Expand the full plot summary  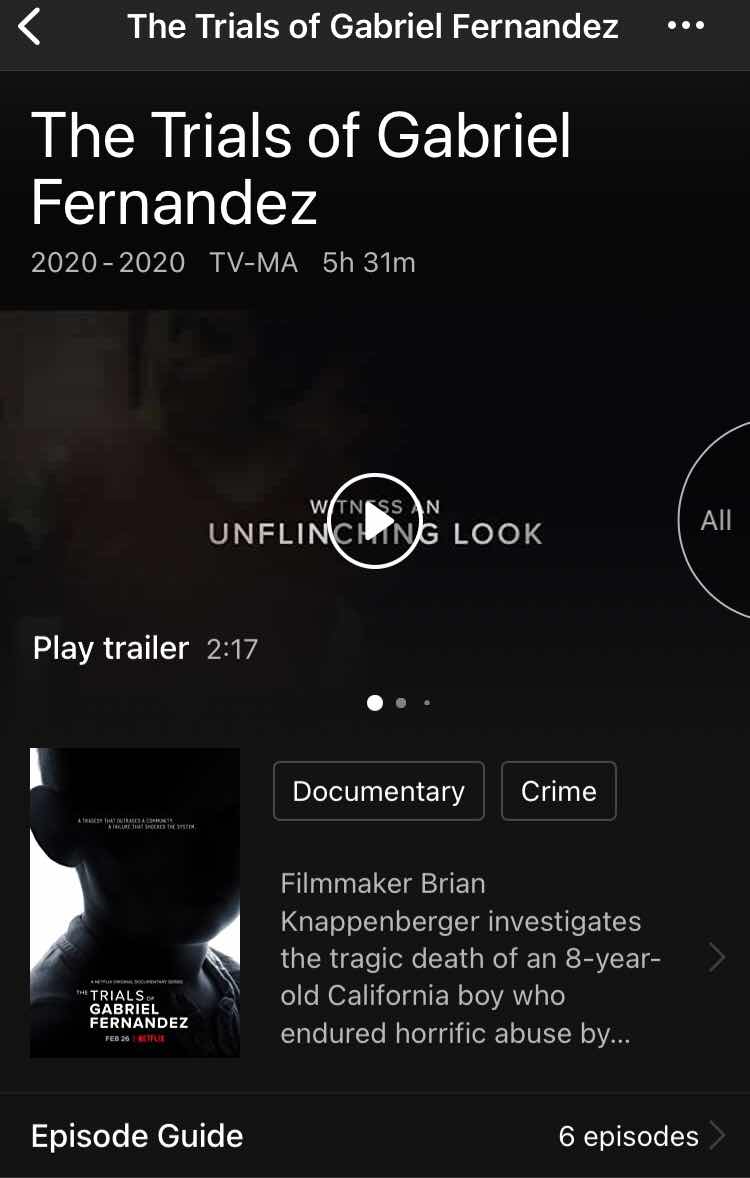(716, 958)
